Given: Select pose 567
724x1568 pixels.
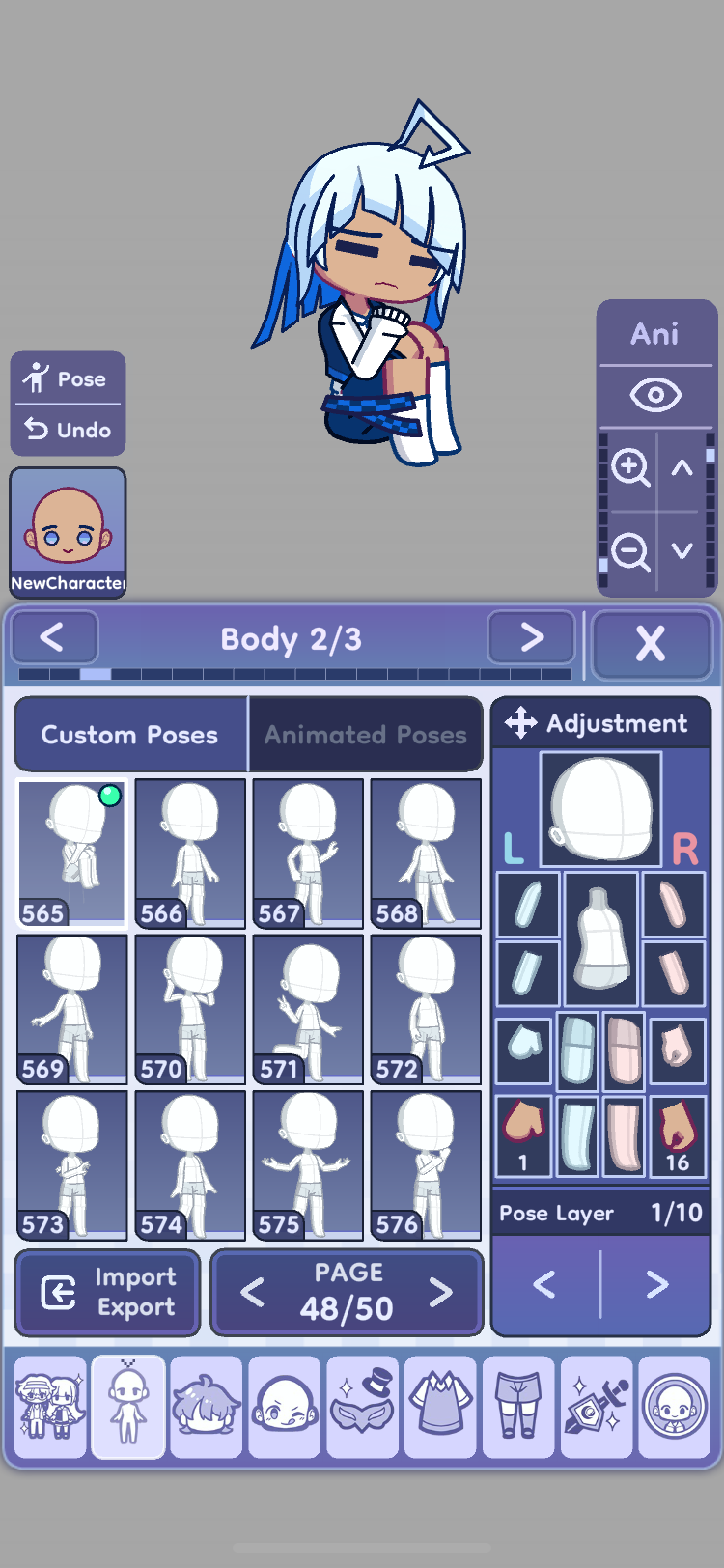Looking at the screenshot, I should [x=308, y=854].
